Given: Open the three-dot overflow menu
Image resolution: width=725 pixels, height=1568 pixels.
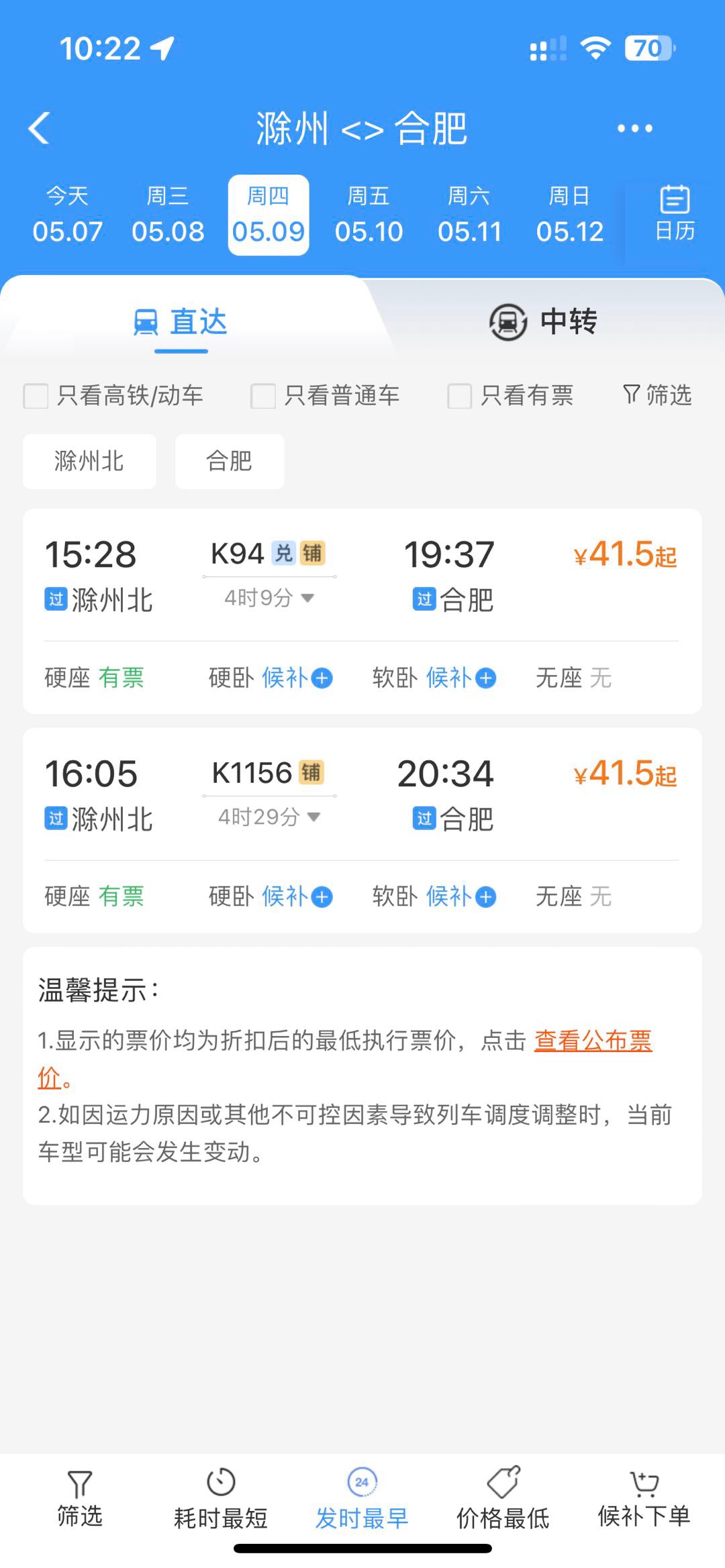Looking at the screenshot, I should click(x=634, y=128).
